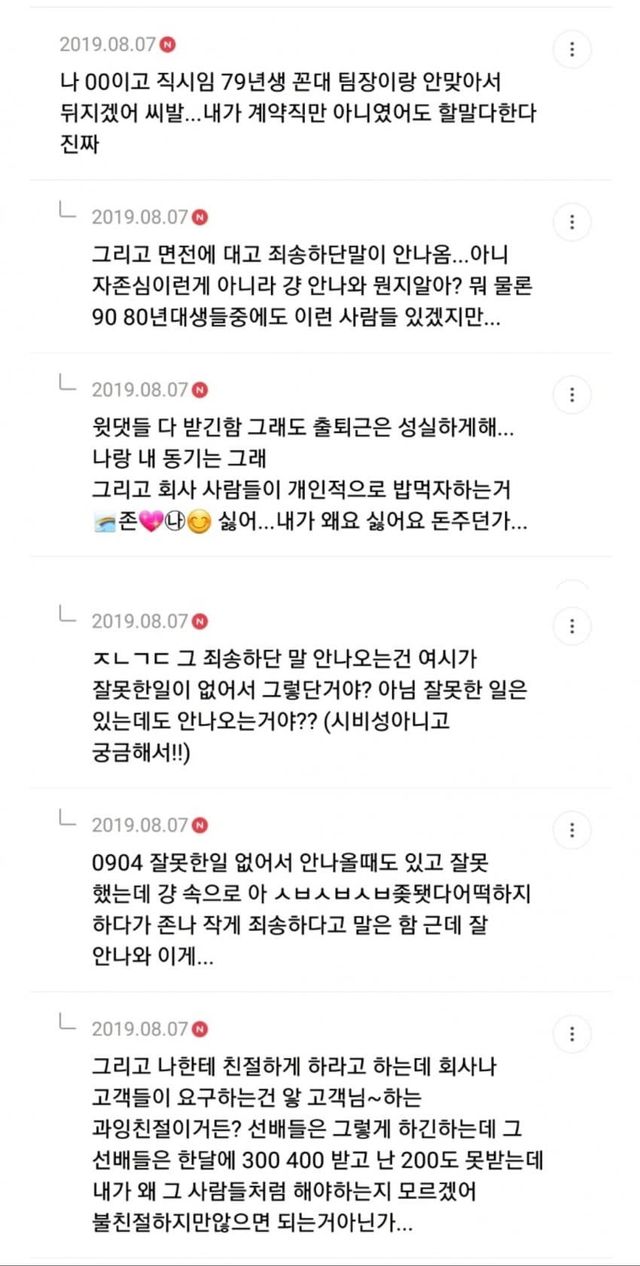Open the options menu on the 0904 잘못한일 없어서 reply
This screenshot has width=640, height=1266.
[572, 830]
